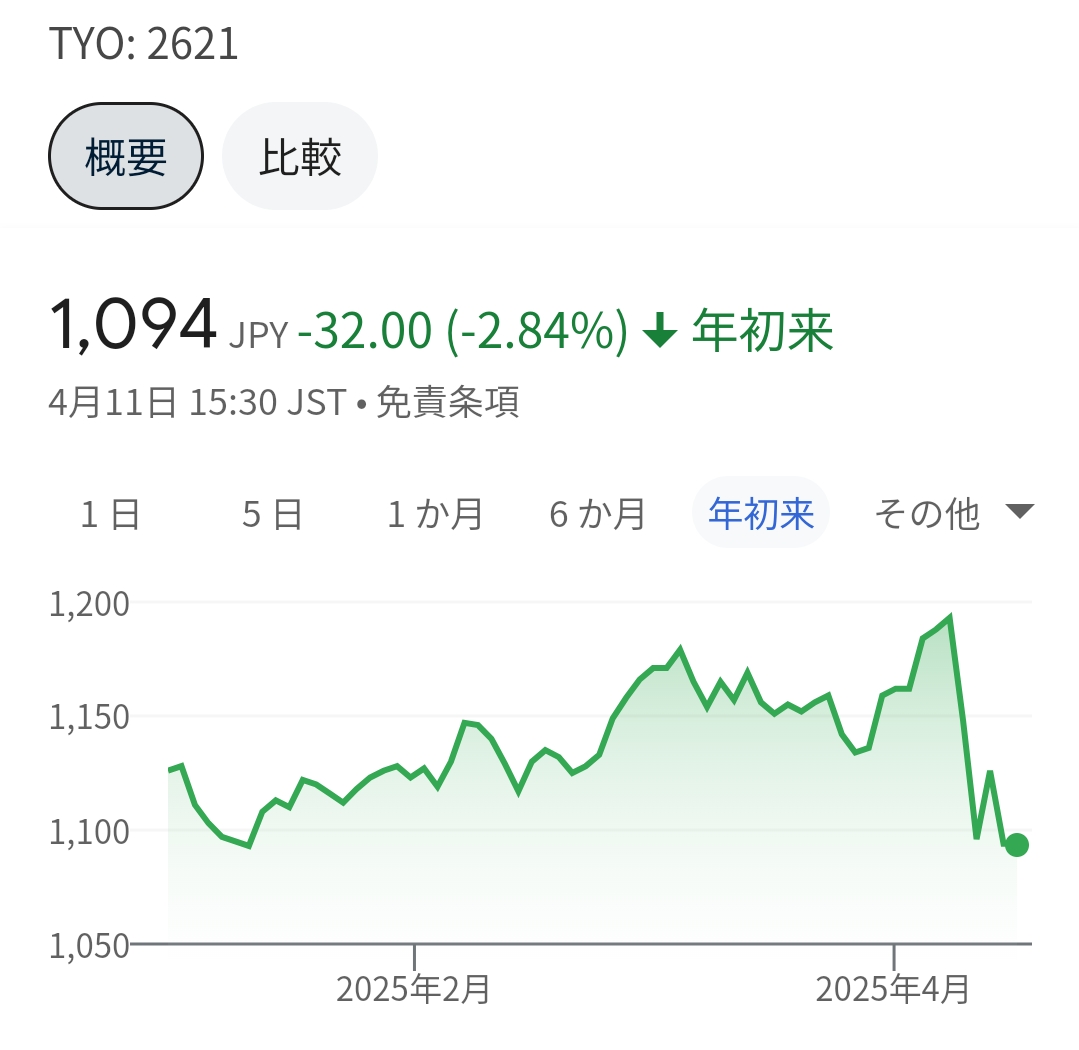1079x1050 pixels.
Task: Switch to the 比較 chip
Action: pyautogui.click(x=300, y=157)
